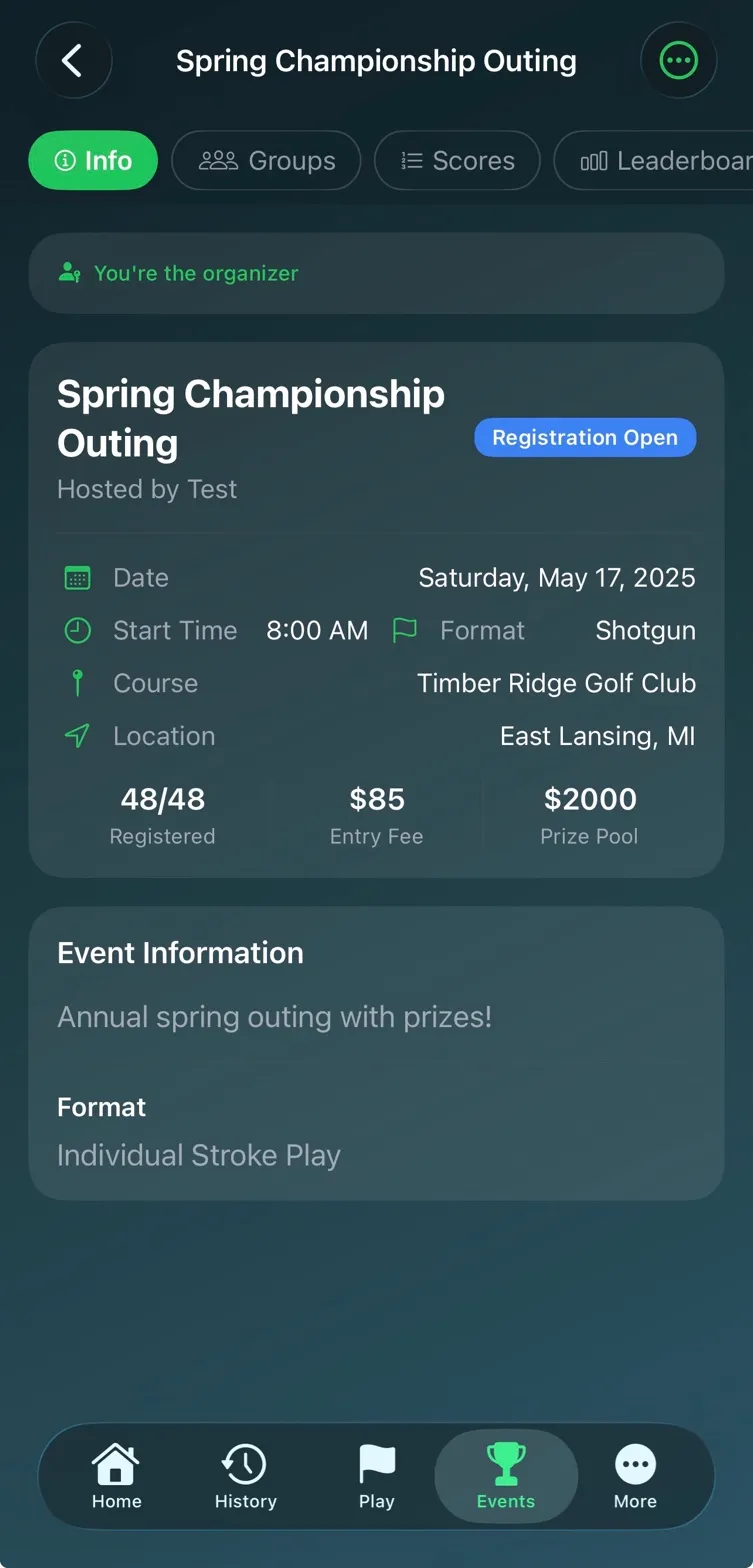Screen dimensions: 753x1568
Task: Switch to the Groups tab
Action: [265, 160]
